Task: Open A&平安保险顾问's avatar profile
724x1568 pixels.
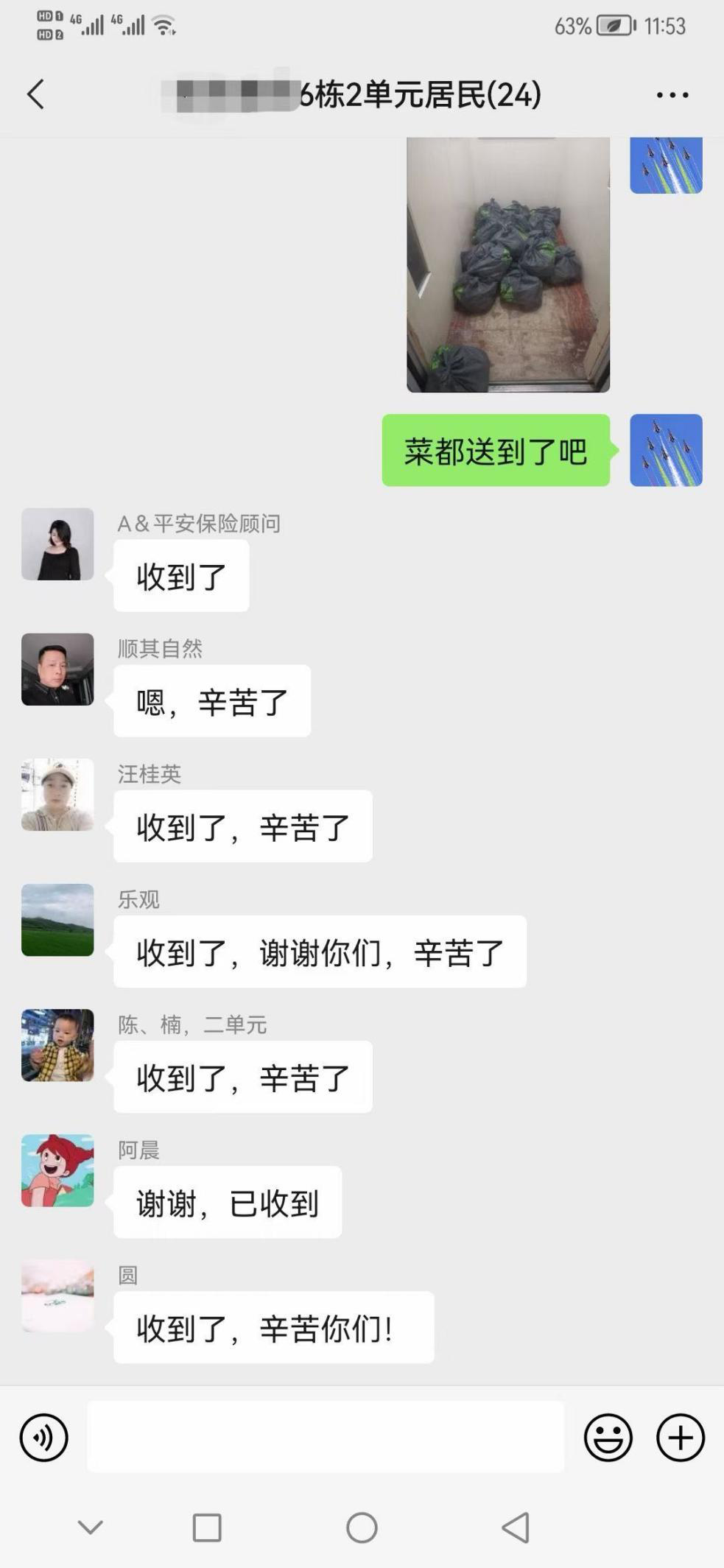Action: click(57, 544)
